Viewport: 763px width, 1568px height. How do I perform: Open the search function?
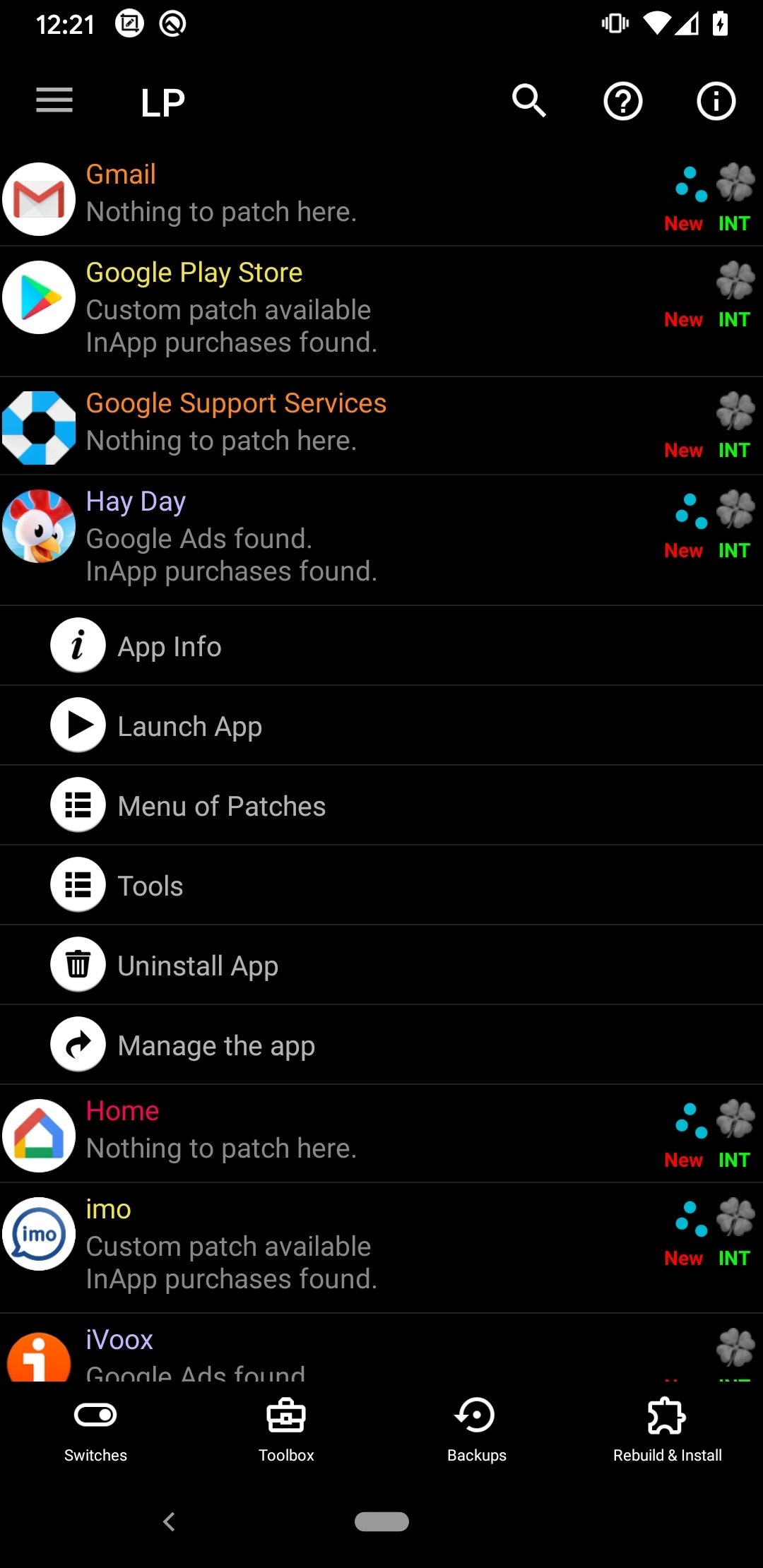pos(529,100)
